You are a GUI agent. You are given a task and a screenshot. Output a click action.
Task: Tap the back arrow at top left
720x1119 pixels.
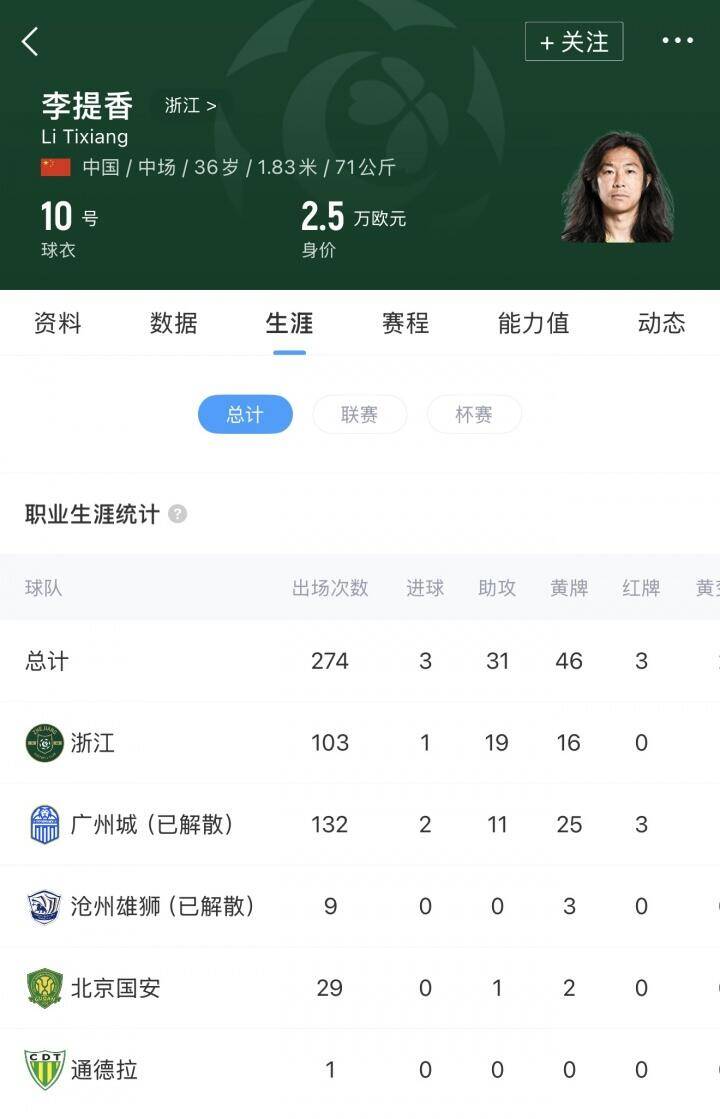(31, 42)
